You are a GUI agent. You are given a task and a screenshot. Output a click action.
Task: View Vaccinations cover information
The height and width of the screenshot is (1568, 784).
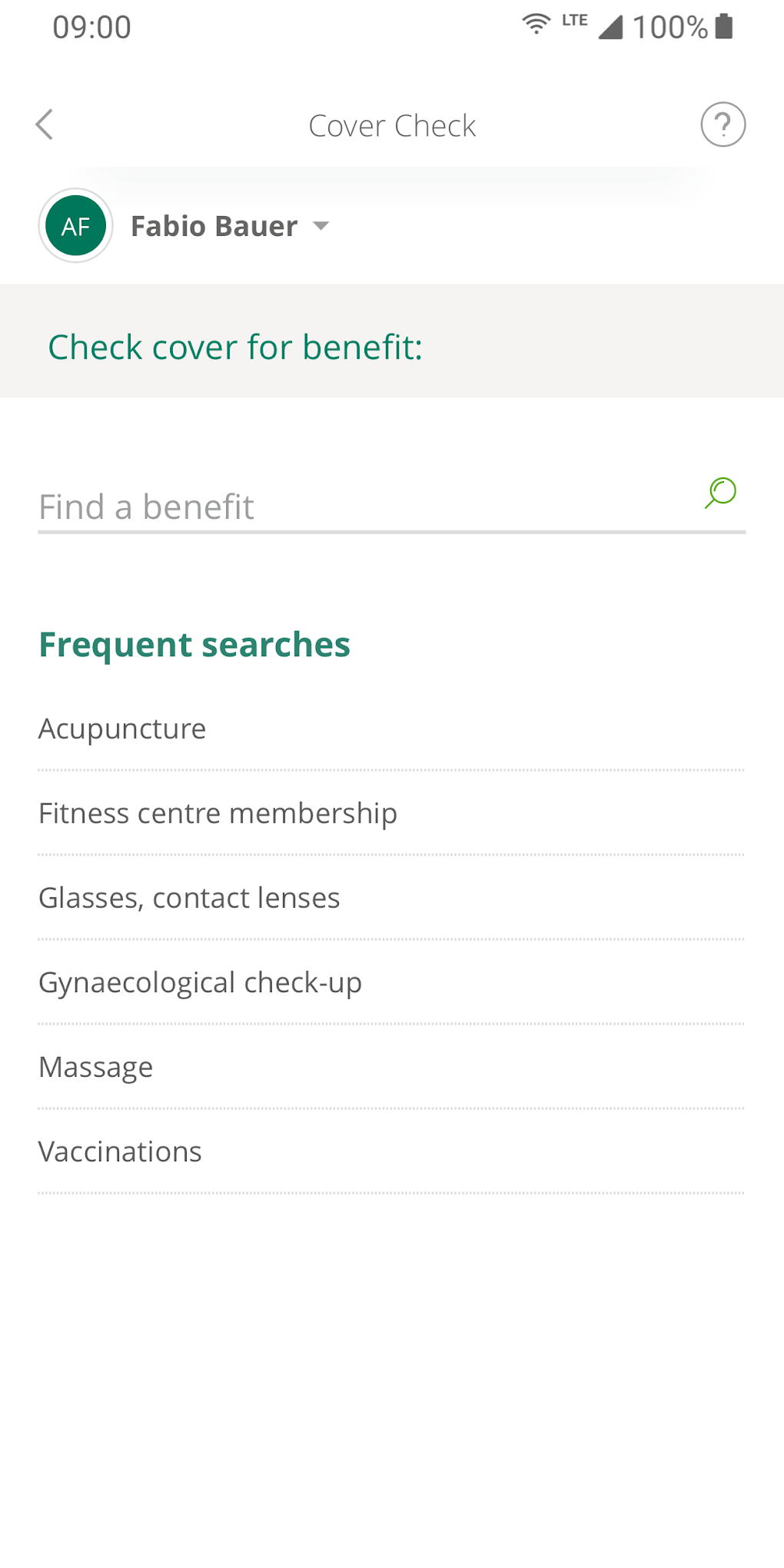click(x=120, y=1151)
